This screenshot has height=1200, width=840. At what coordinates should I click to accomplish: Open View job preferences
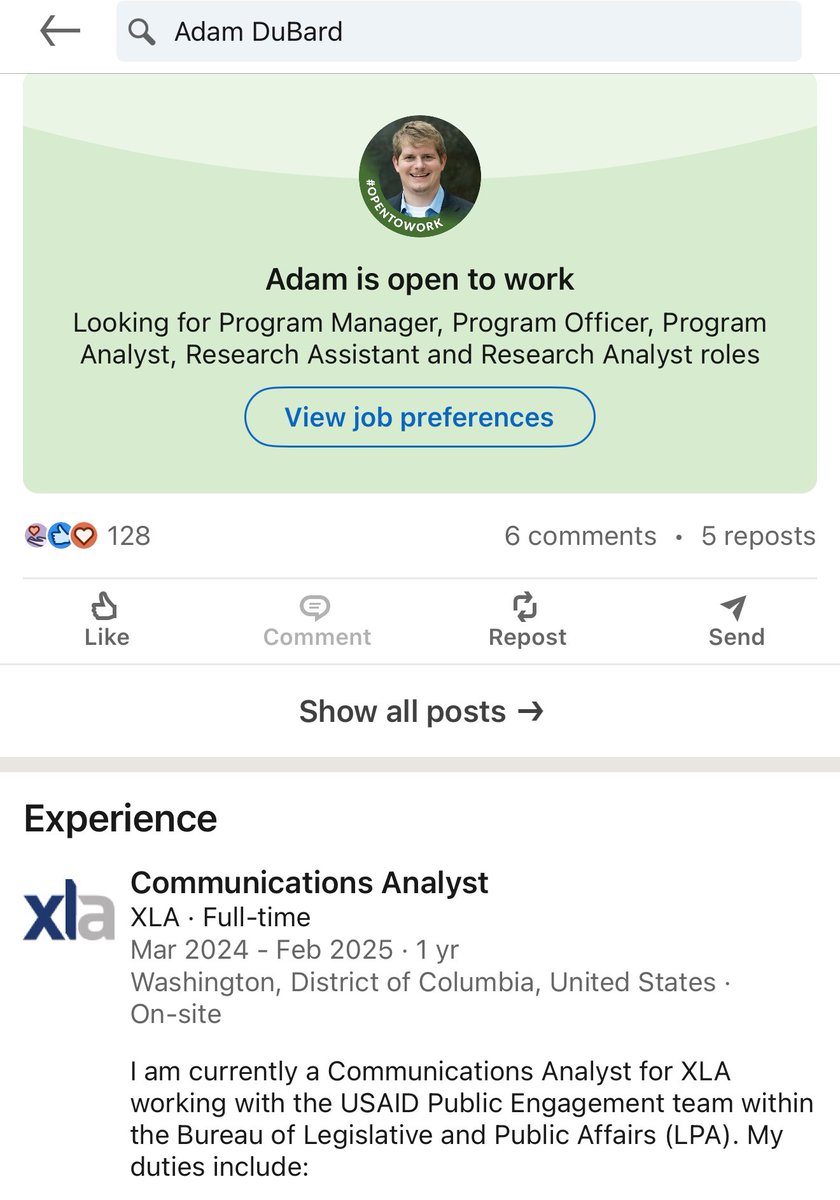(419, 417)
